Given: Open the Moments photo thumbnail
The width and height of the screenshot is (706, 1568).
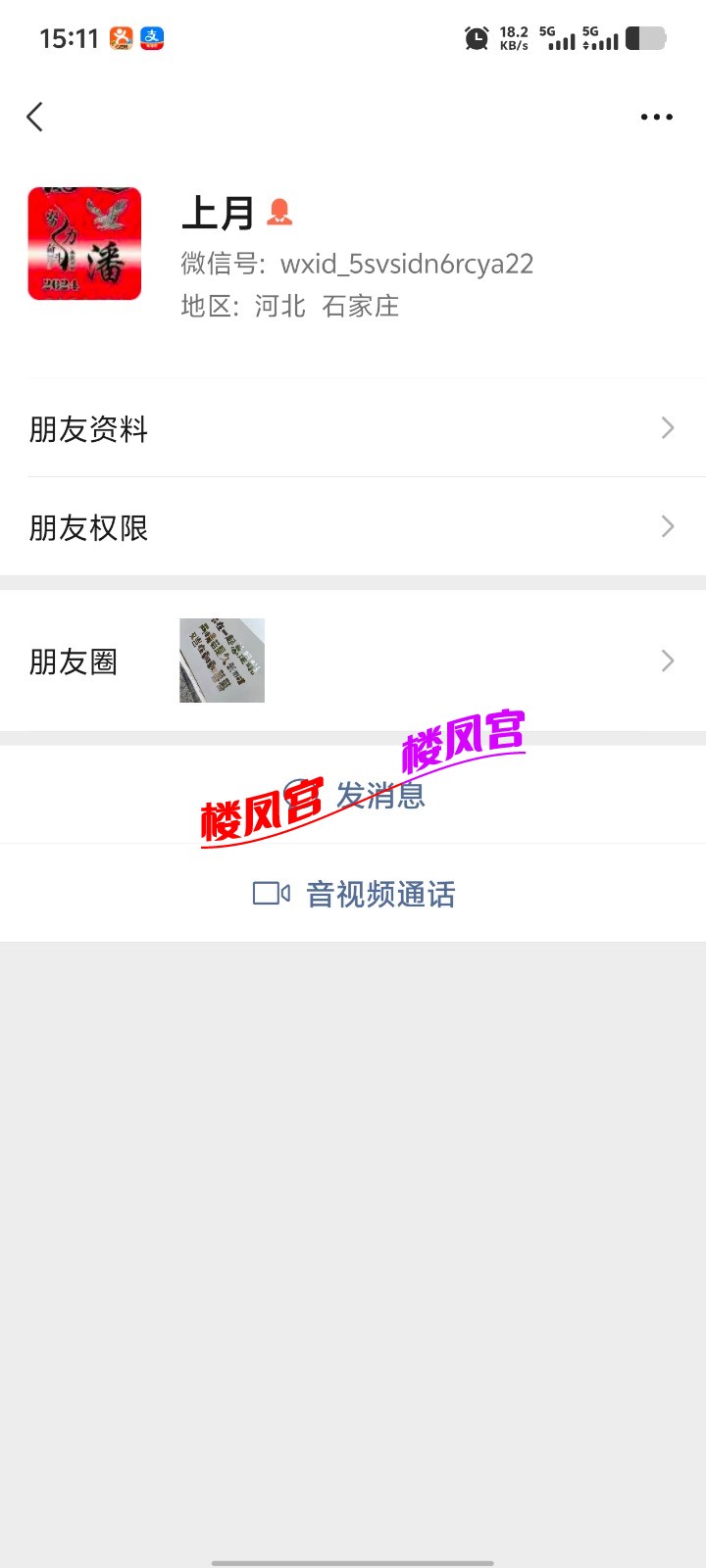Looking at the screenshot, I should click(221, 660).
